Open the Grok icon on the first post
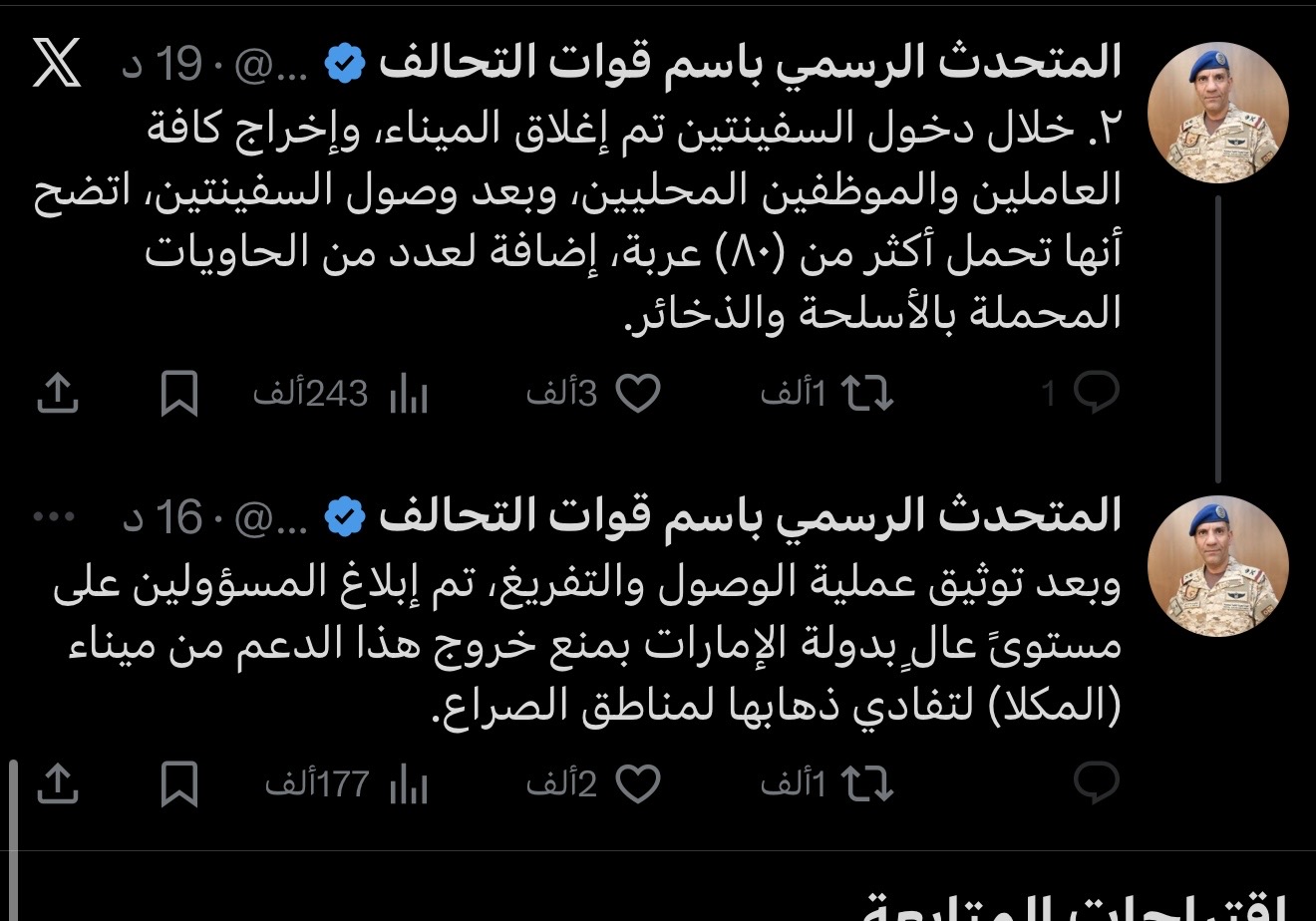The height and width of the screenshot is (921, 1316). [x=57, y=65]
